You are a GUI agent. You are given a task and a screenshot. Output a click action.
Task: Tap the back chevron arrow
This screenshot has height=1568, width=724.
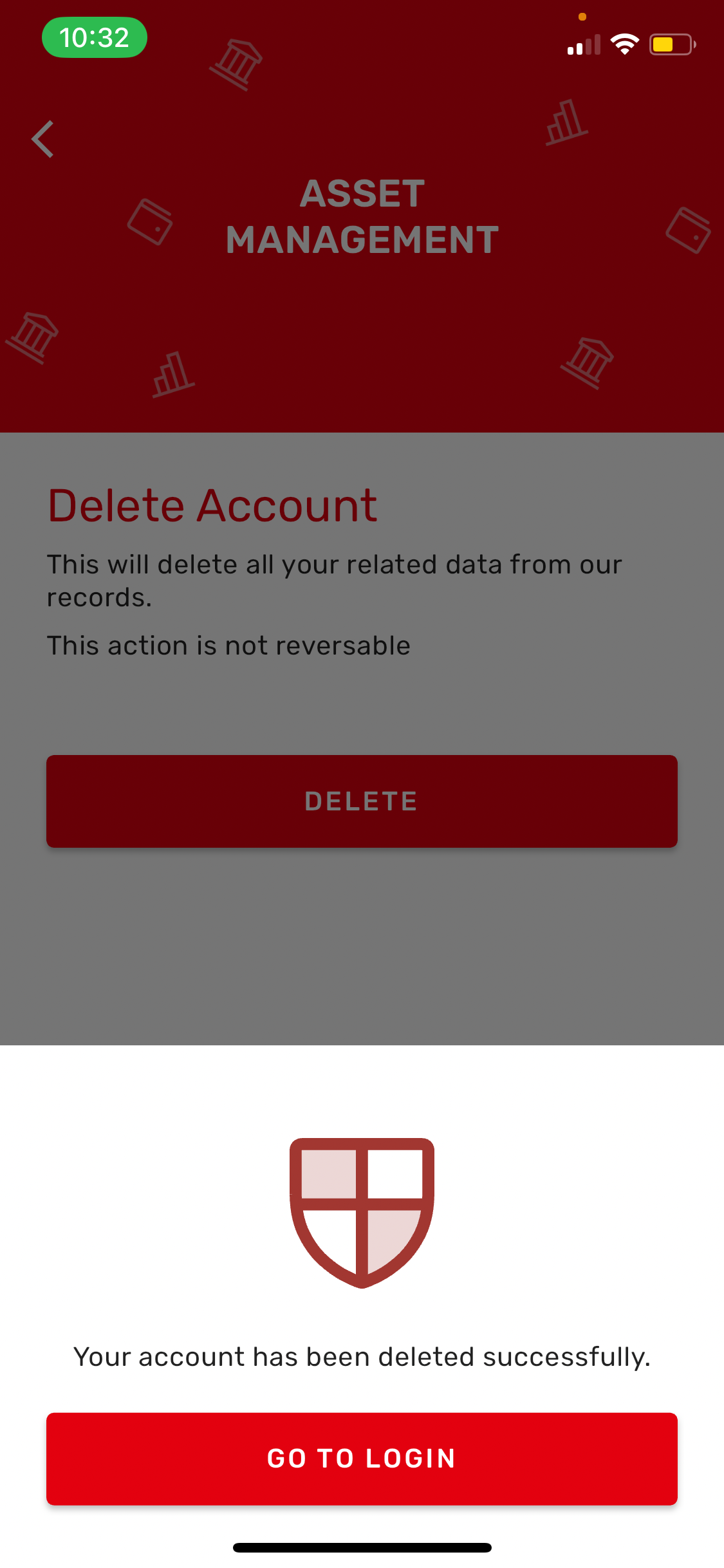coord(42,139)
